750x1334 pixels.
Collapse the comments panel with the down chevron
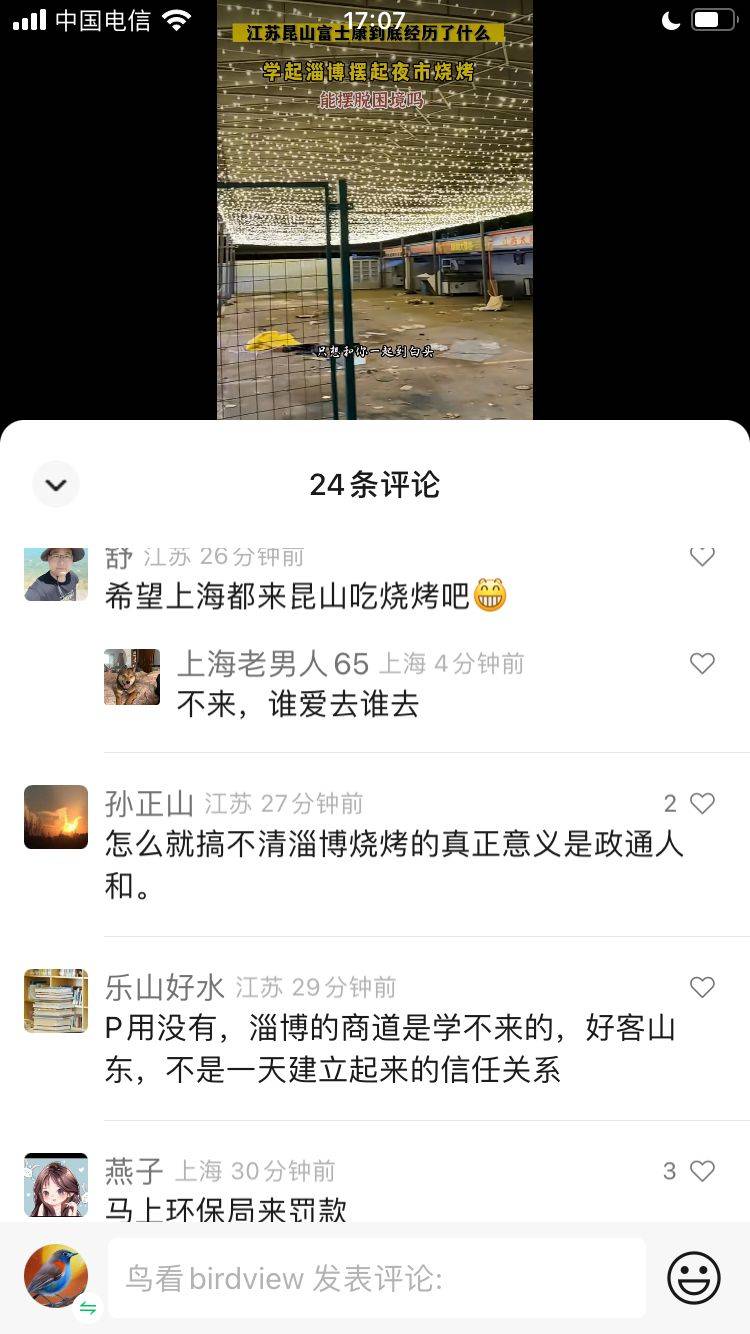[x=56, y=485]
